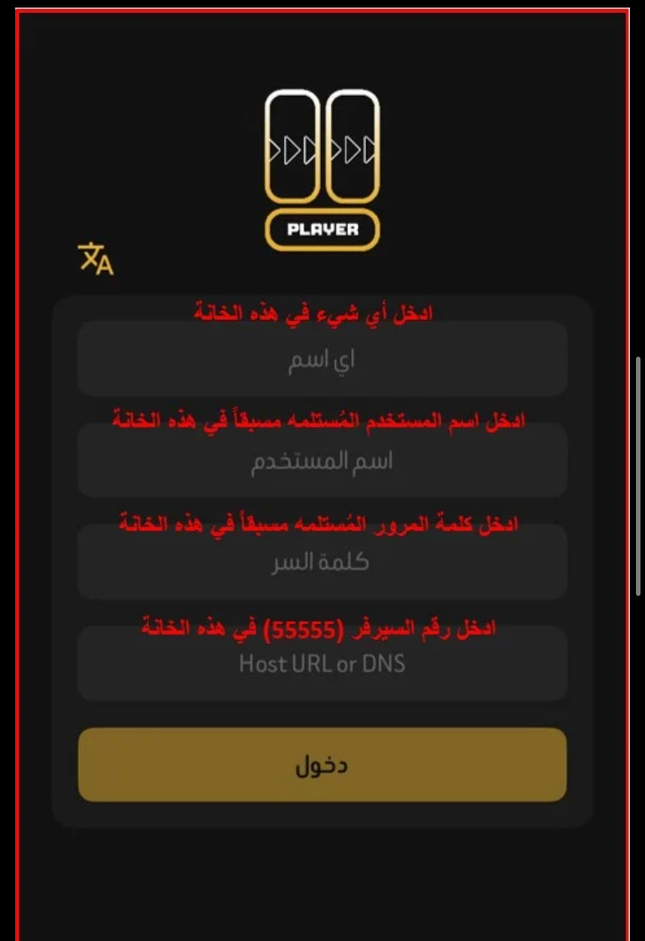Tap the 'اي اسم' name field
The height and width of the screenshot is (941, 645).
(x=322, y=360)
